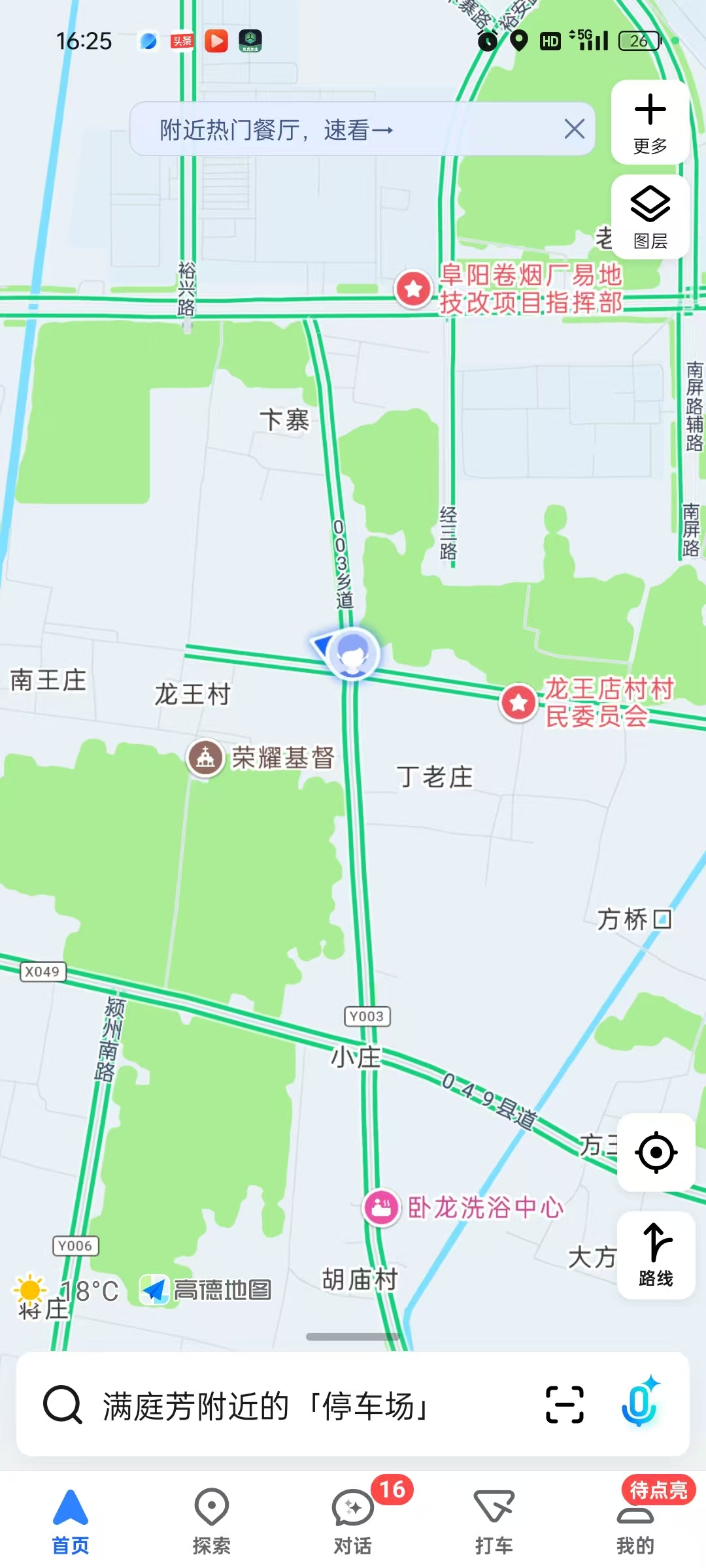Open the 路线 route planner
Image resolution: width=706 pixels, height=1568 pixels.
656,1255
